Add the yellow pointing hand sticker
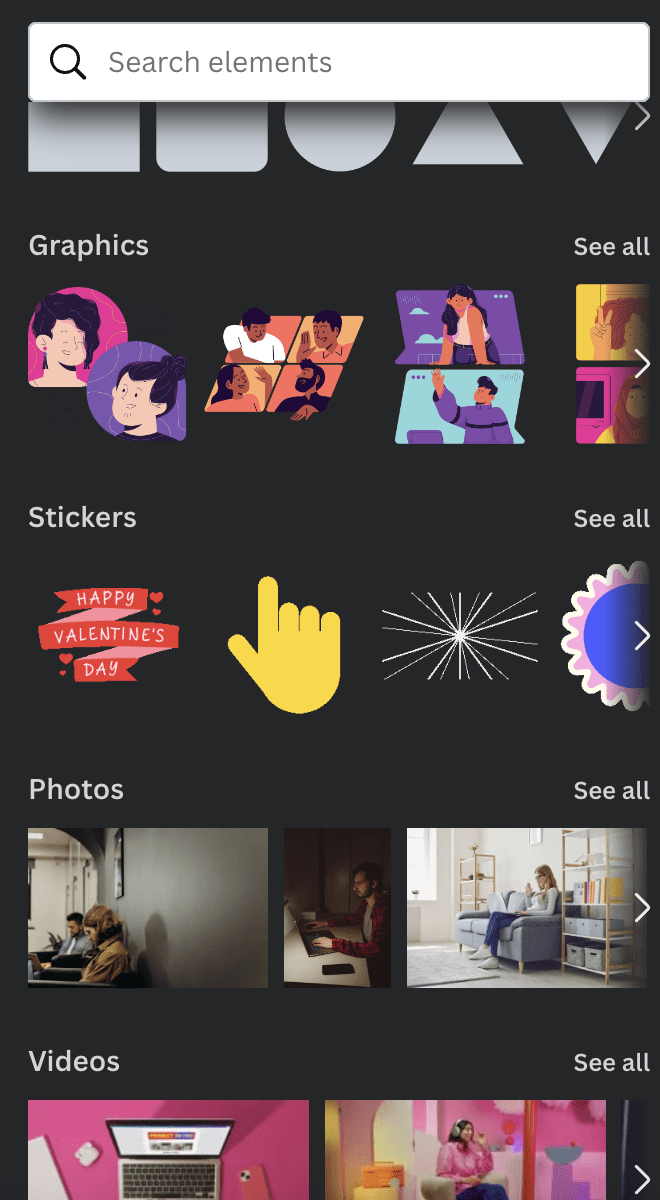Image resolution: width=660 pixels, height=1200 pixels. pyautogui.click(x=285, y=645)
